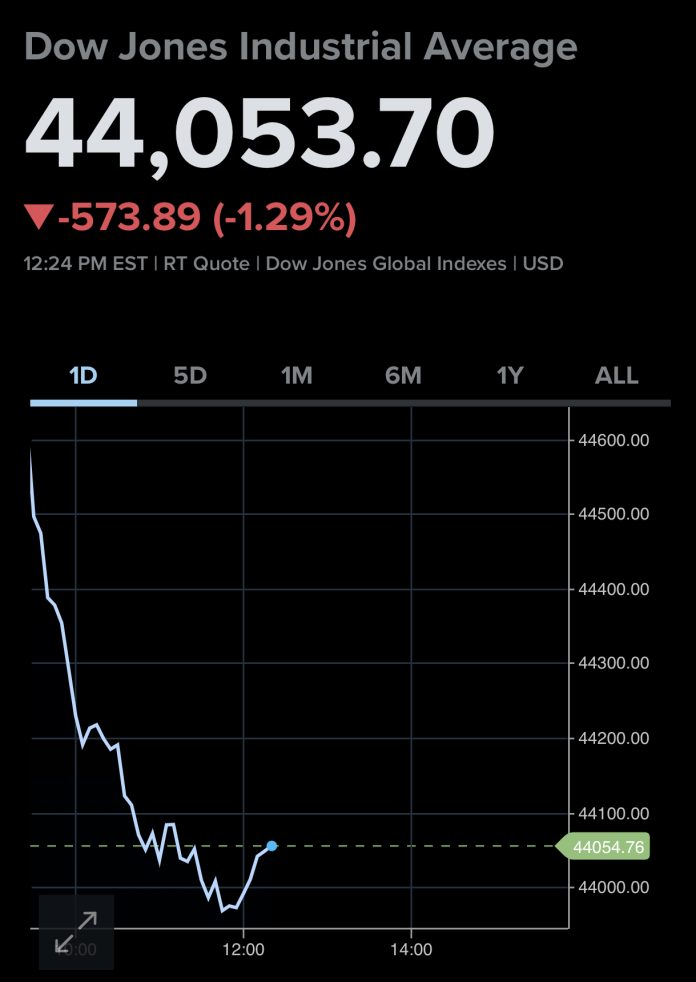Display the ALL time chart range
The width and height of the screenshot is (696, 982).
(x=616, y=376)
